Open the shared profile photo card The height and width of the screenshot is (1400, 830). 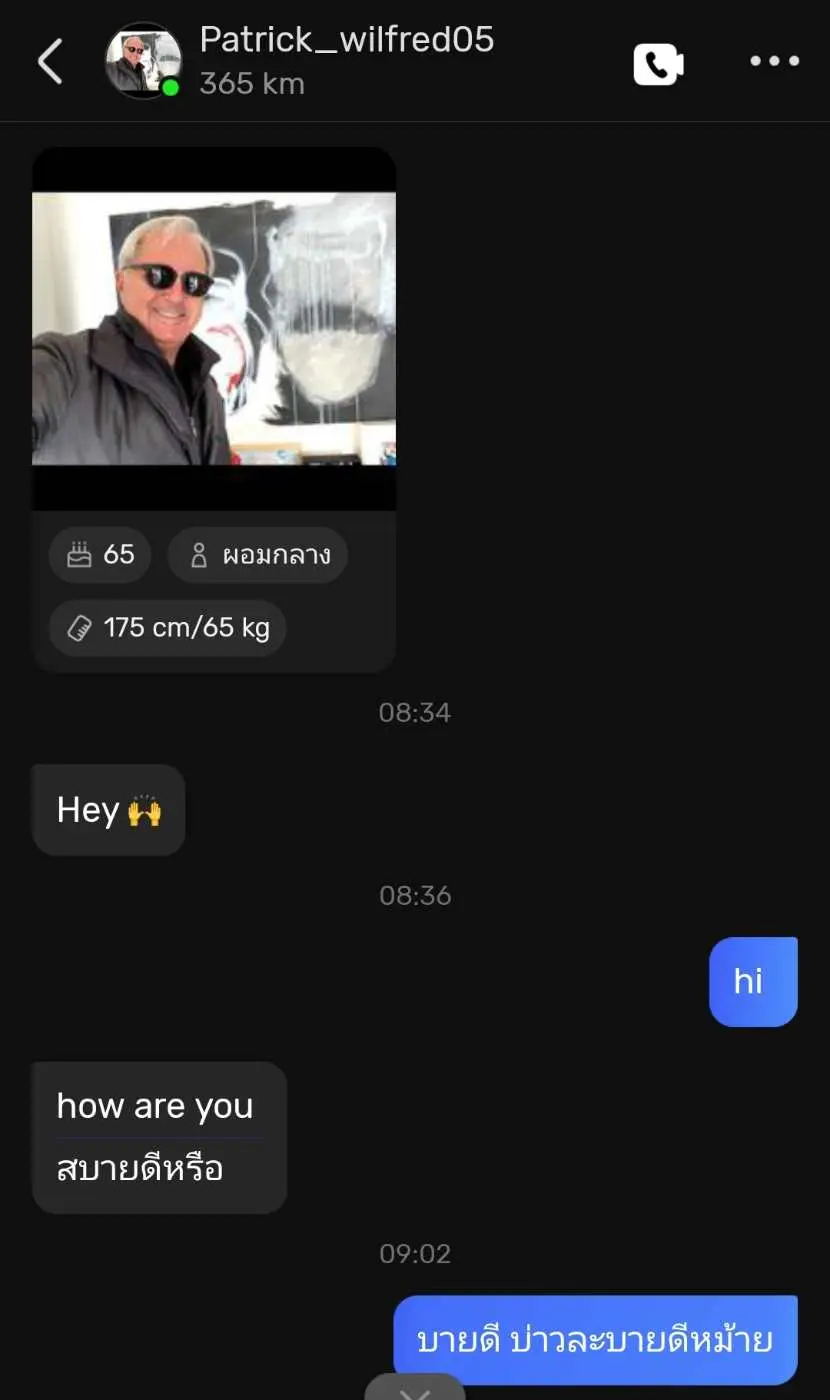(x=214, y=329)
